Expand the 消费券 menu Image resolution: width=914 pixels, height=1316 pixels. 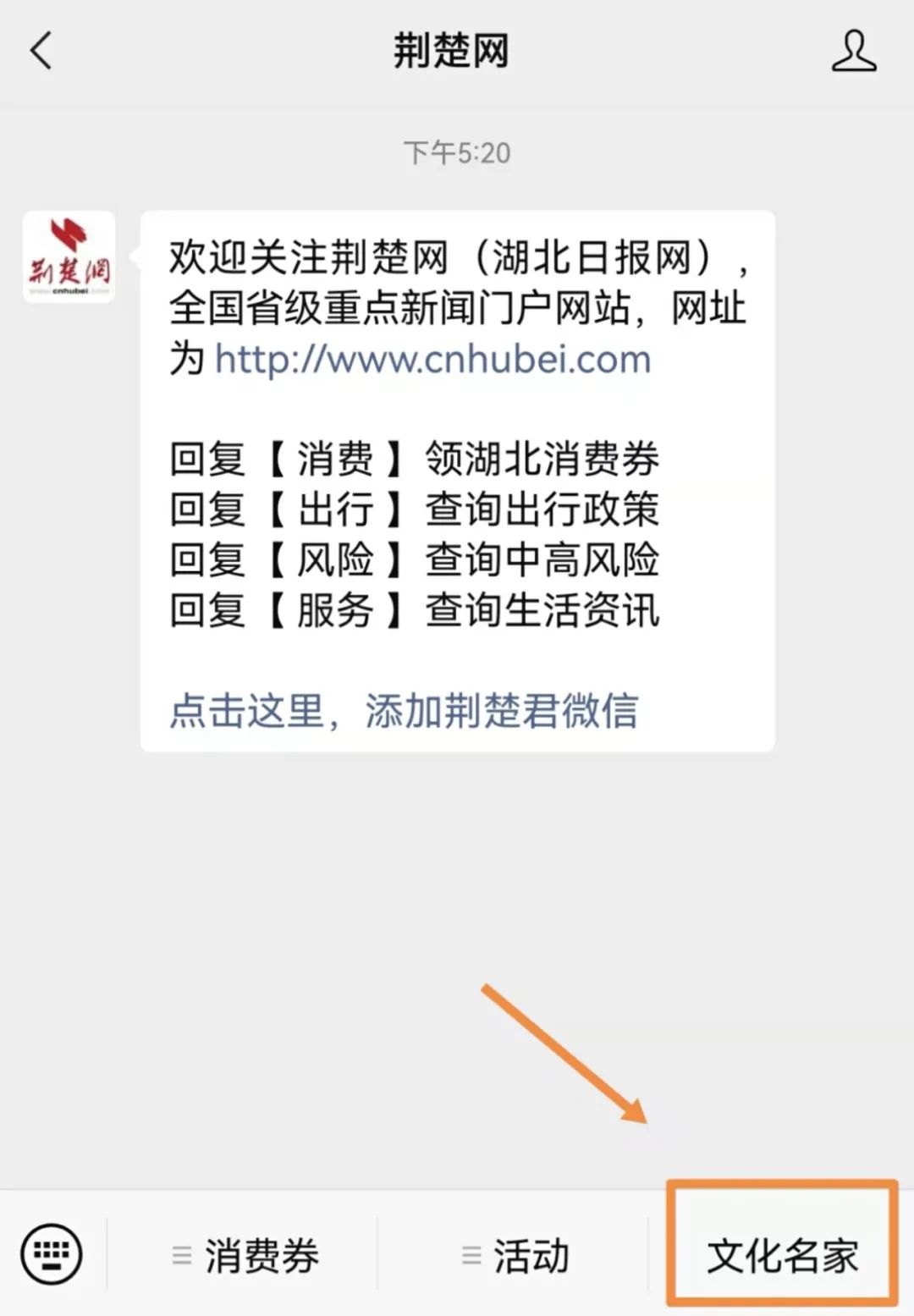click(245, 1256)
